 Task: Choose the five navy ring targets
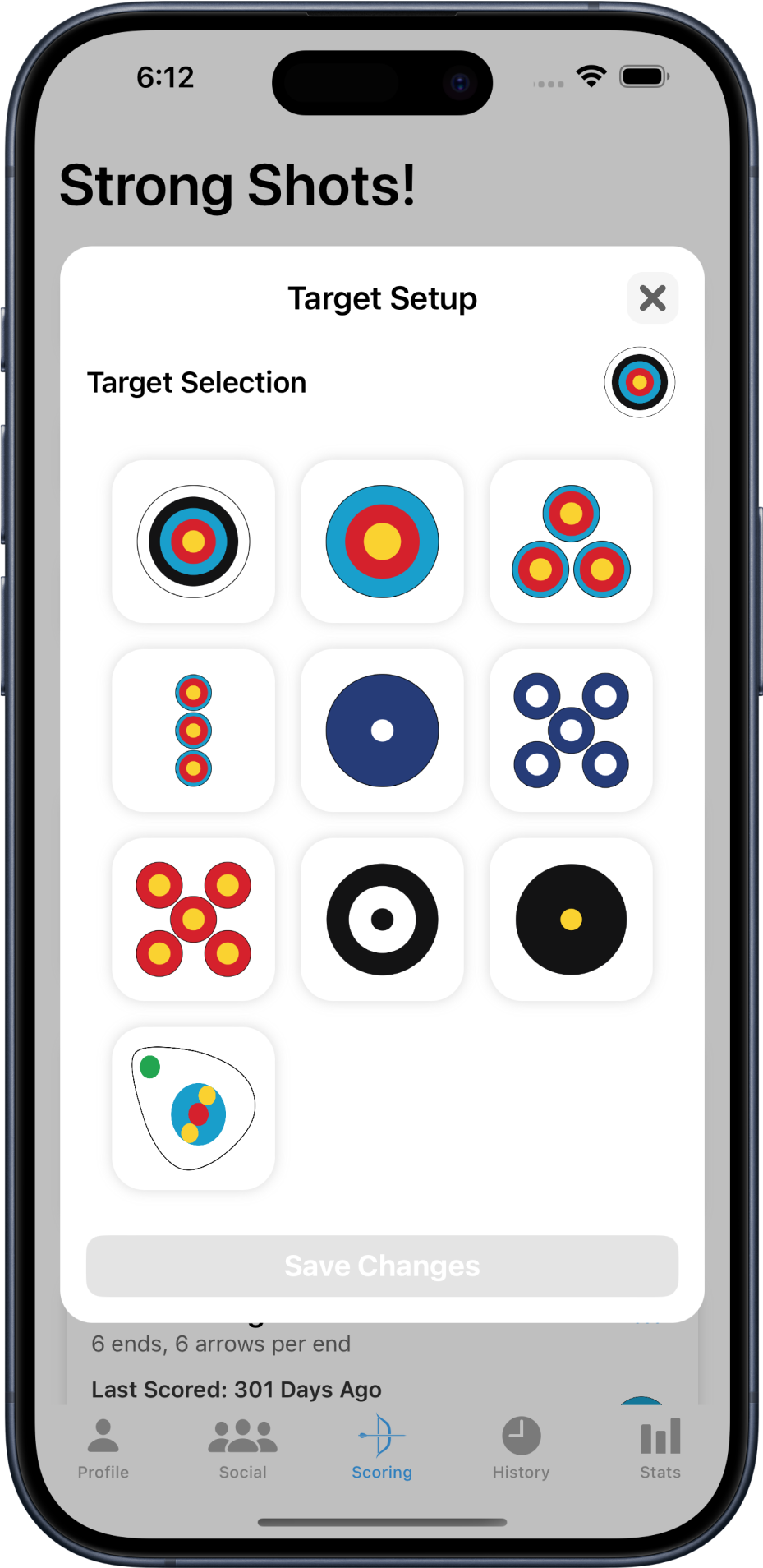(571, 731)
